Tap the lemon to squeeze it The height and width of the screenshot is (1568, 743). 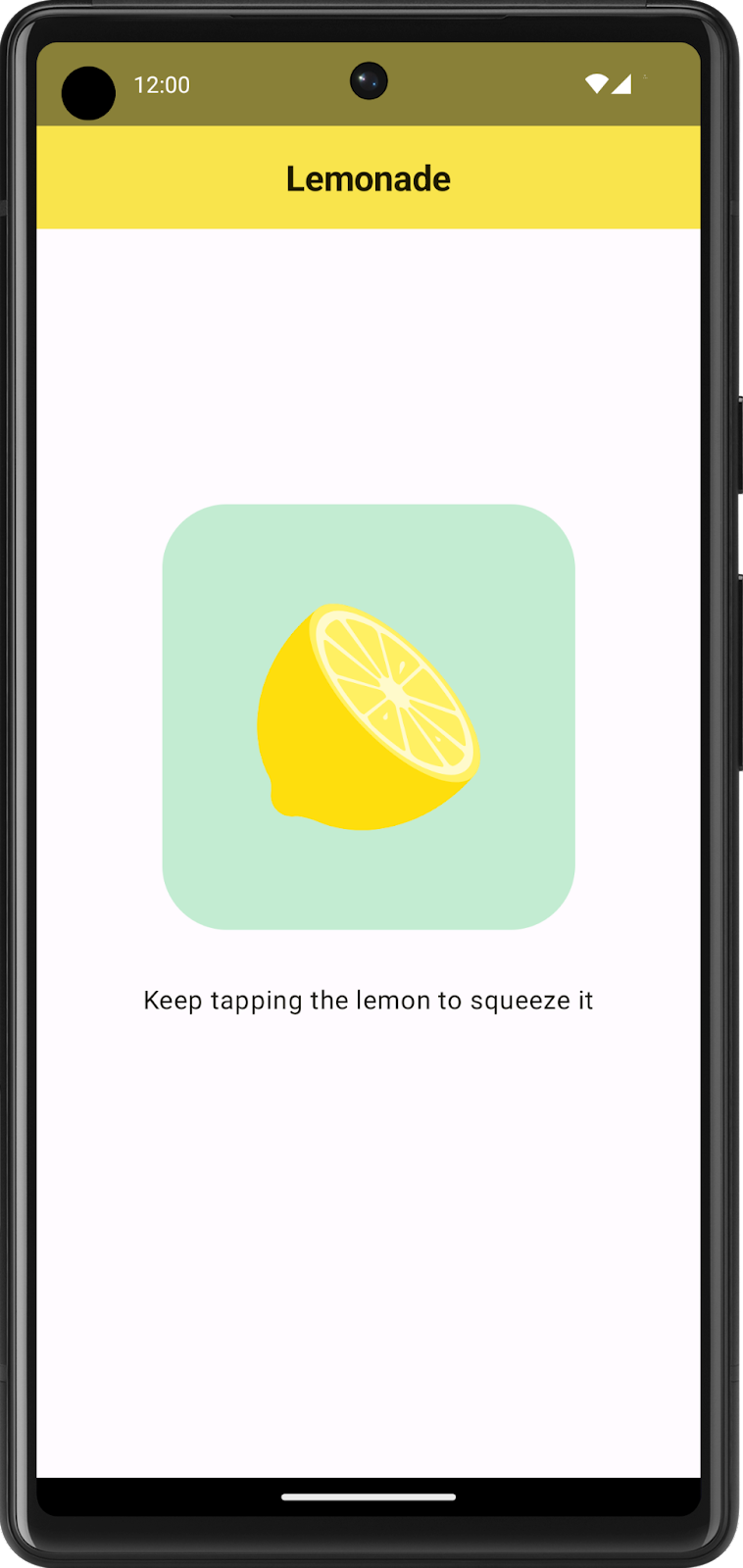point(368,716)
